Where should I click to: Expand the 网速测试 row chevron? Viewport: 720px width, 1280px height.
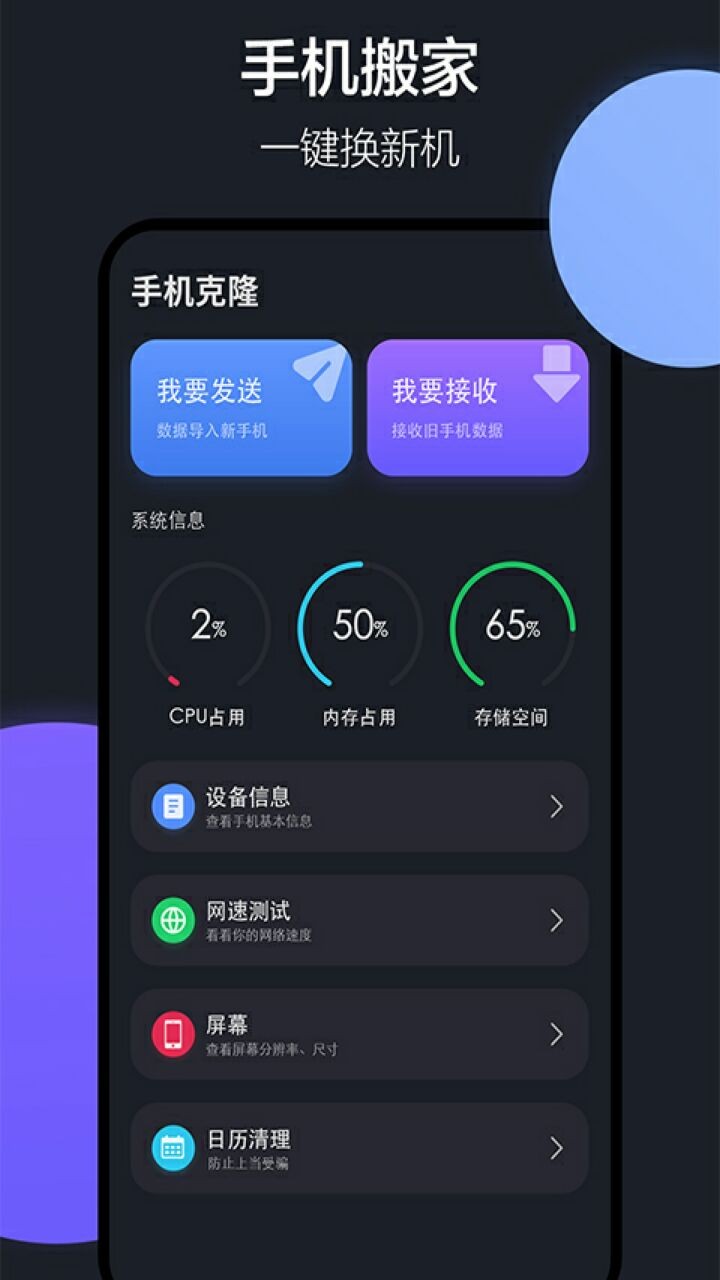point(556,918)
